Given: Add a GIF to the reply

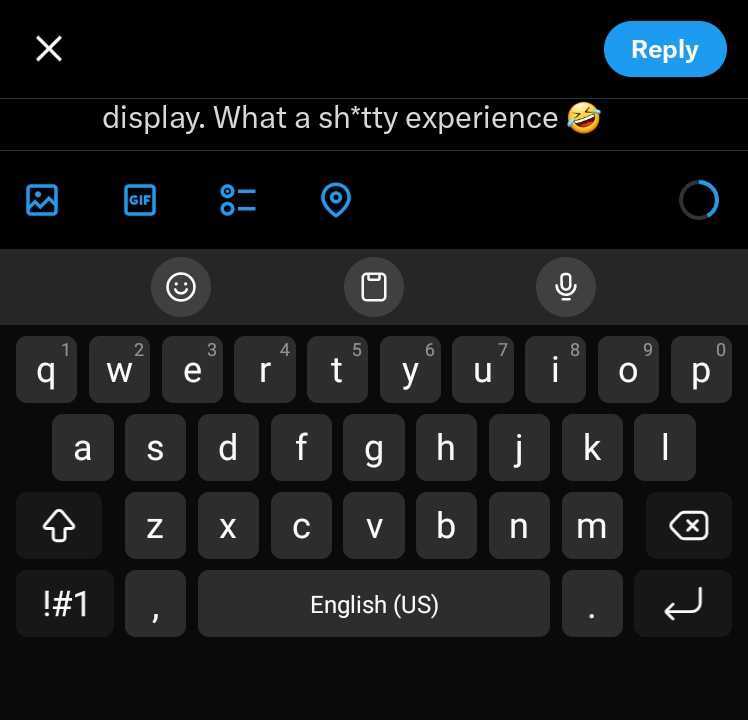Looking at the screenshot, I should coord(140,200).
